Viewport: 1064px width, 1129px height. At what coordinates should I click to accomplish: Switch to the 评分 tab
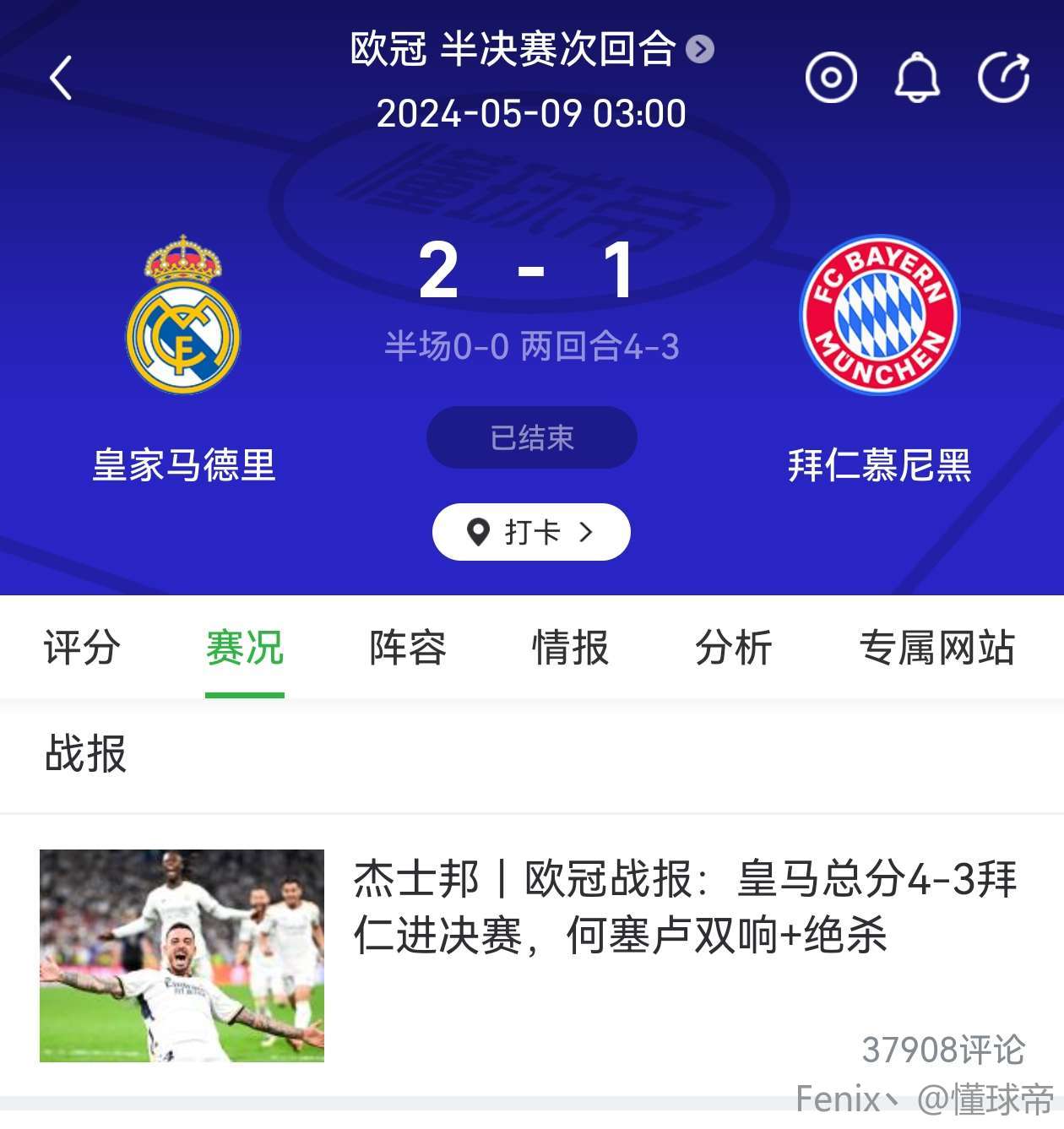click(x=82, y=648)
